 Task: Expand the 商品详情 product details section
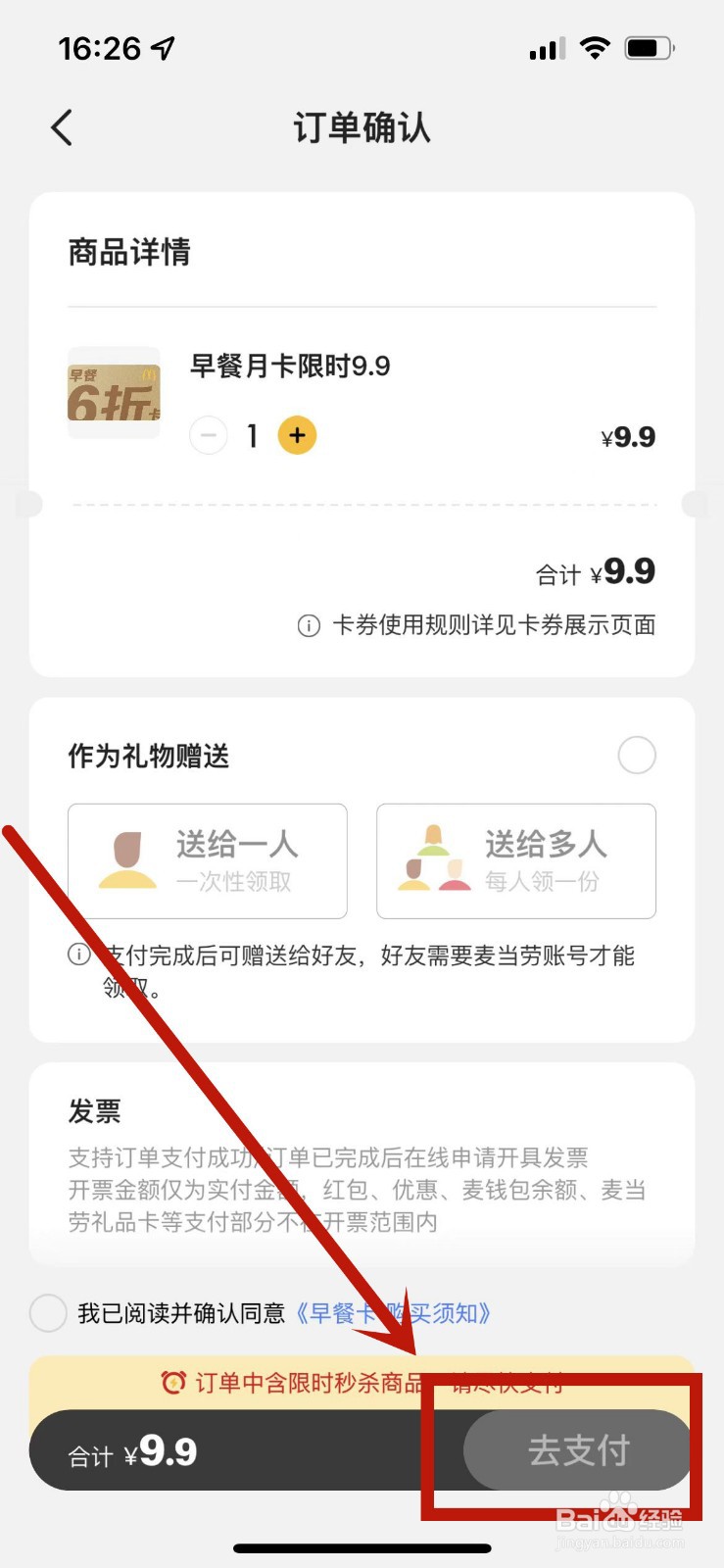point(130,252)
